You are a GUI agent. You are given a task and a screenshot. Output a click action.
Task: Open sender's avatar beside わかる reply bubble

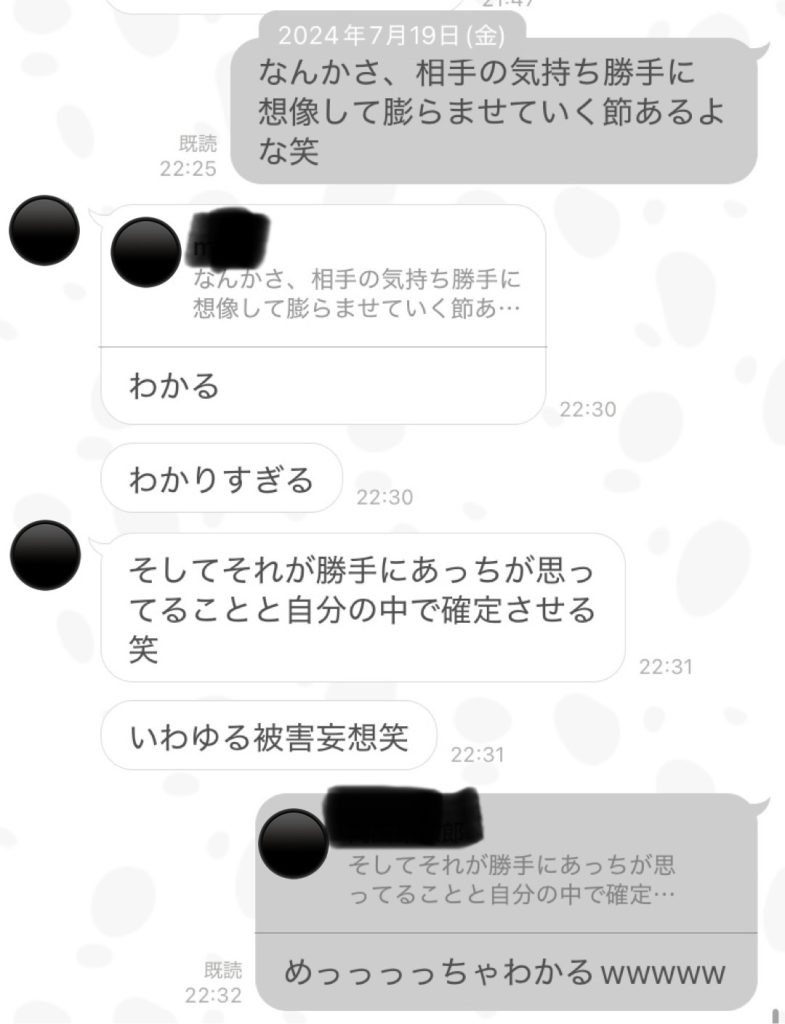tap(44, 230)
